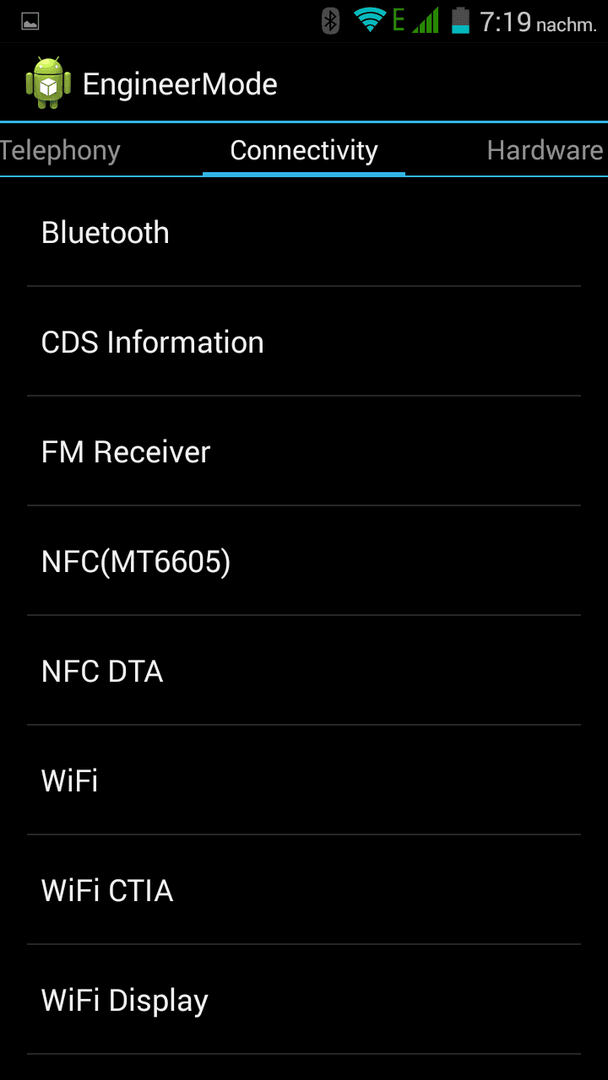Open CDS Information
The height and width of the screenshot is (1080, 608).
tap(304, 341)
